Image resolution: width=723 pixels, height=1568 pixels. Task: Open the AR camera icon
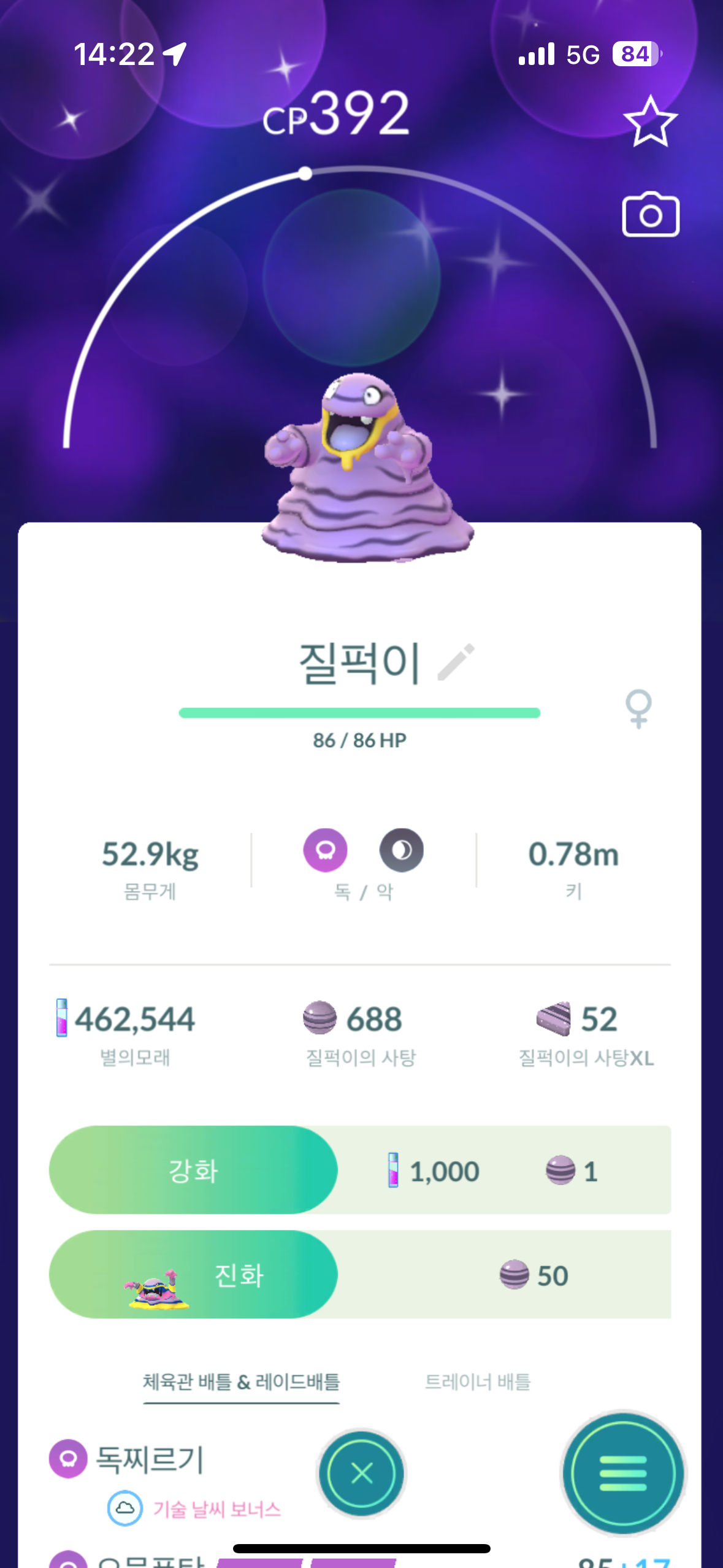point(650,215)
